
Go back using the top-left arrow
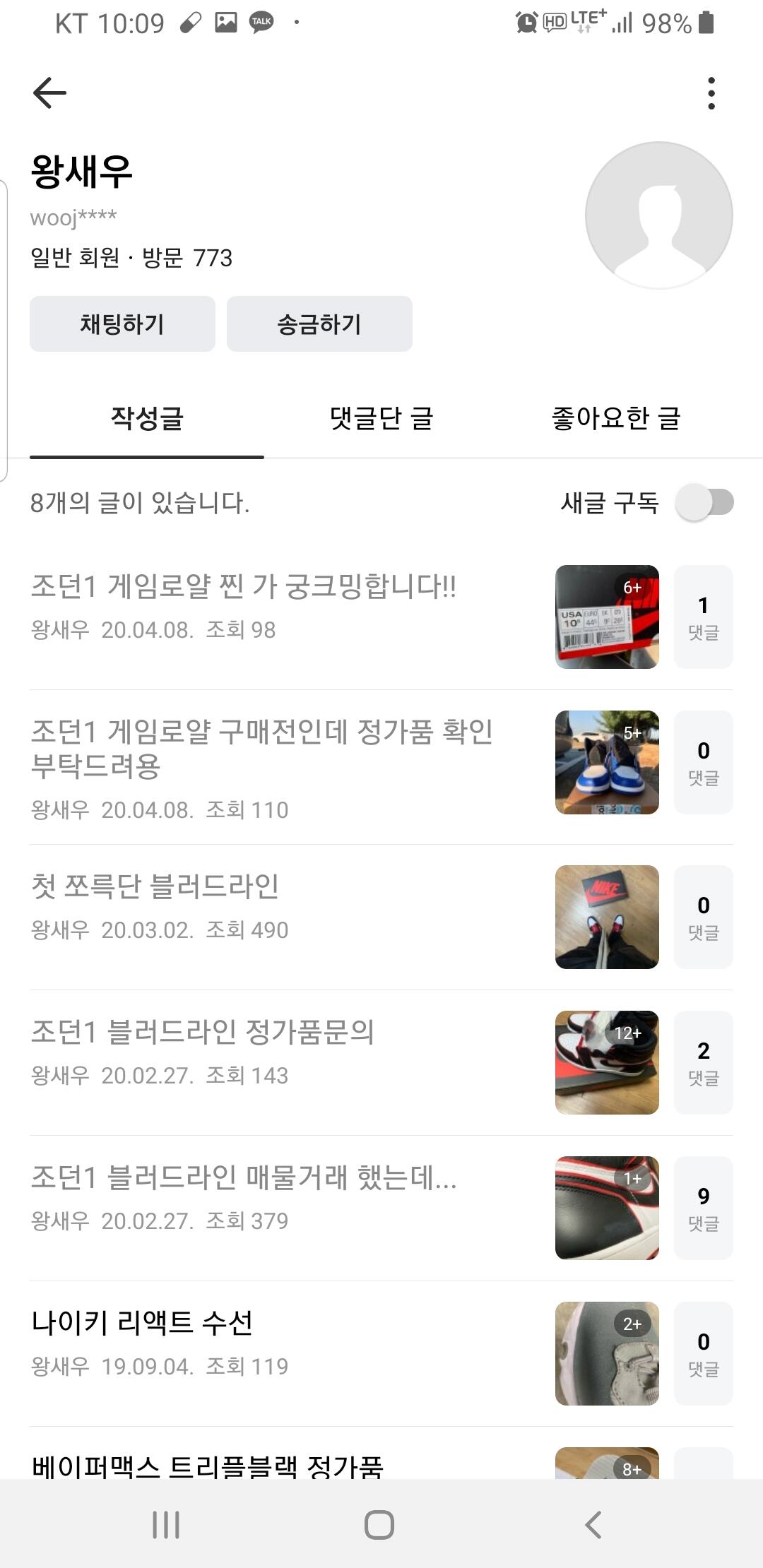click(49, 93)
